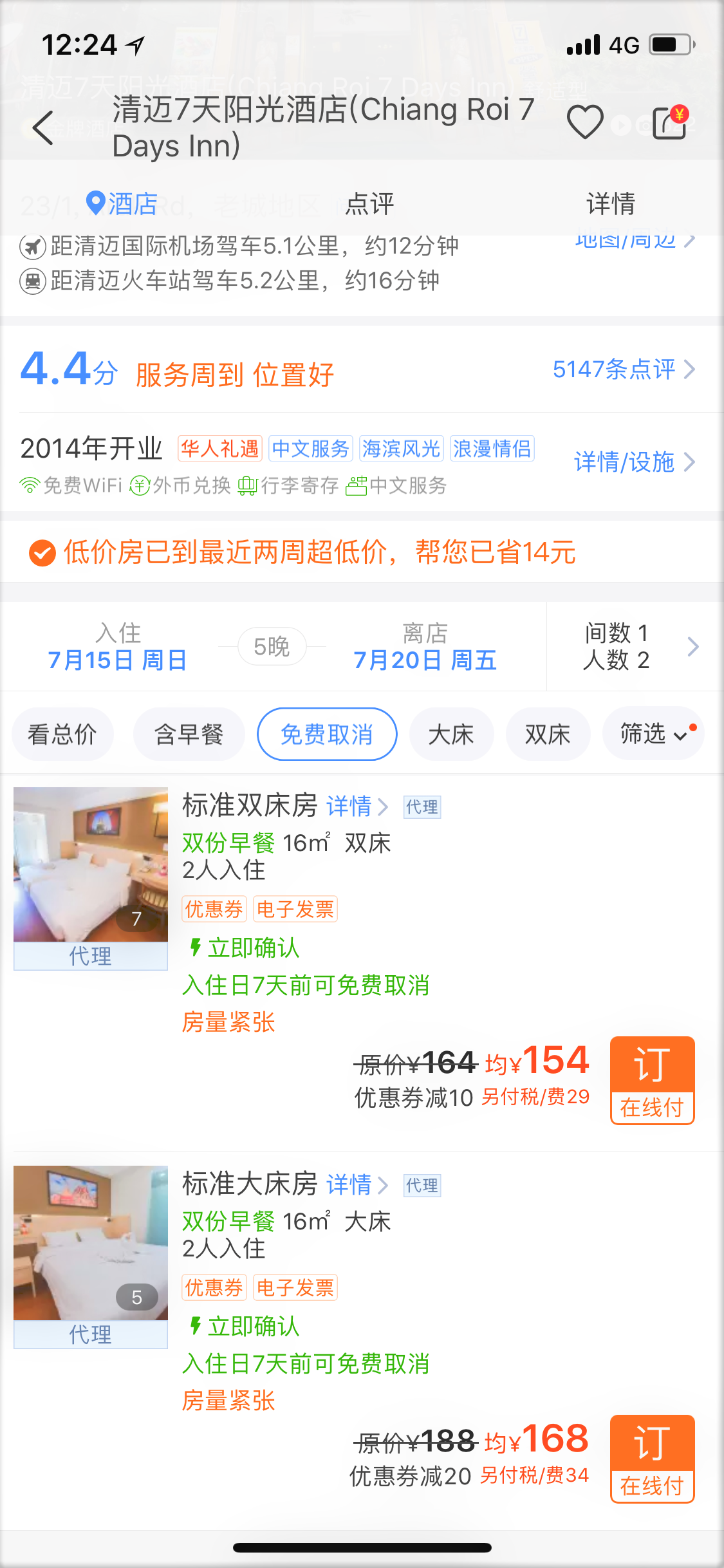Open 详情 for 标准大床房
This screenshot has width=724, height=1568.
(356, 1184)
